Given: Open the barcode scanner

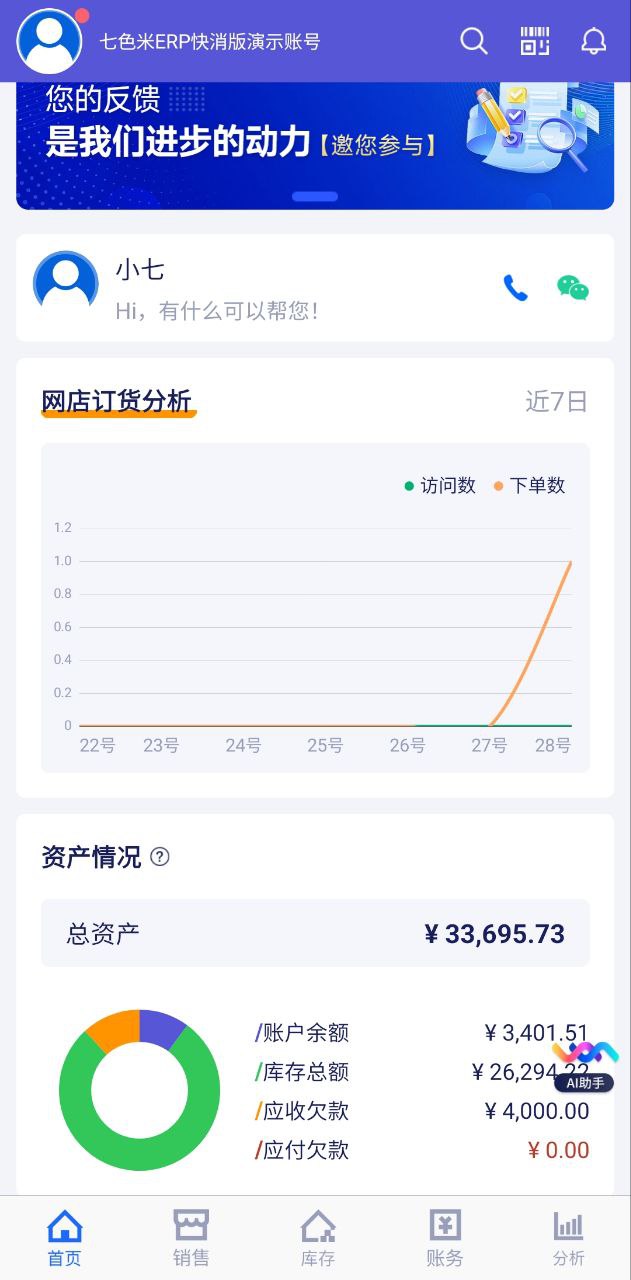Looking at the screenshot, I should tap(535, 41).
